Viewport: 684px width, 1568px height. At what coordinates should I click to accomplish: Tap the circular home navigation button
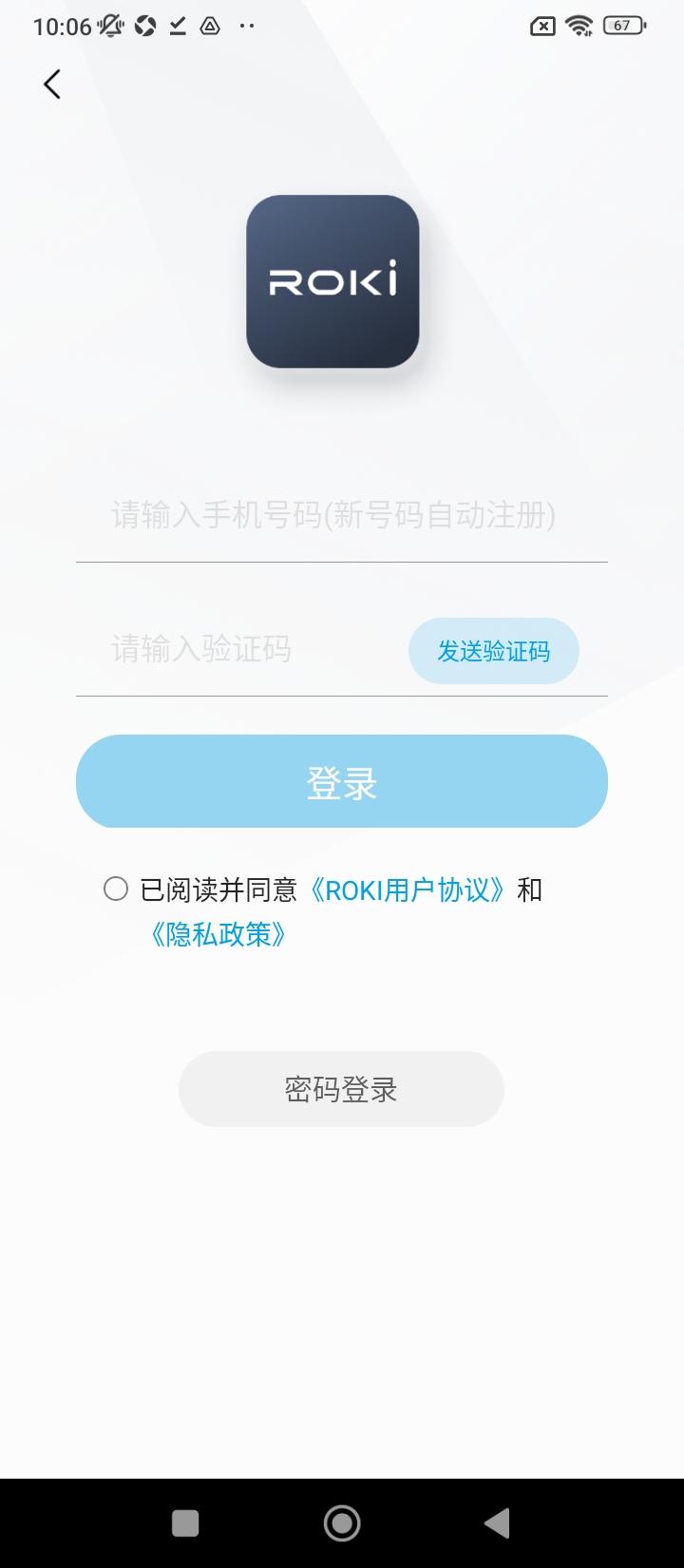click(342, 1520)
